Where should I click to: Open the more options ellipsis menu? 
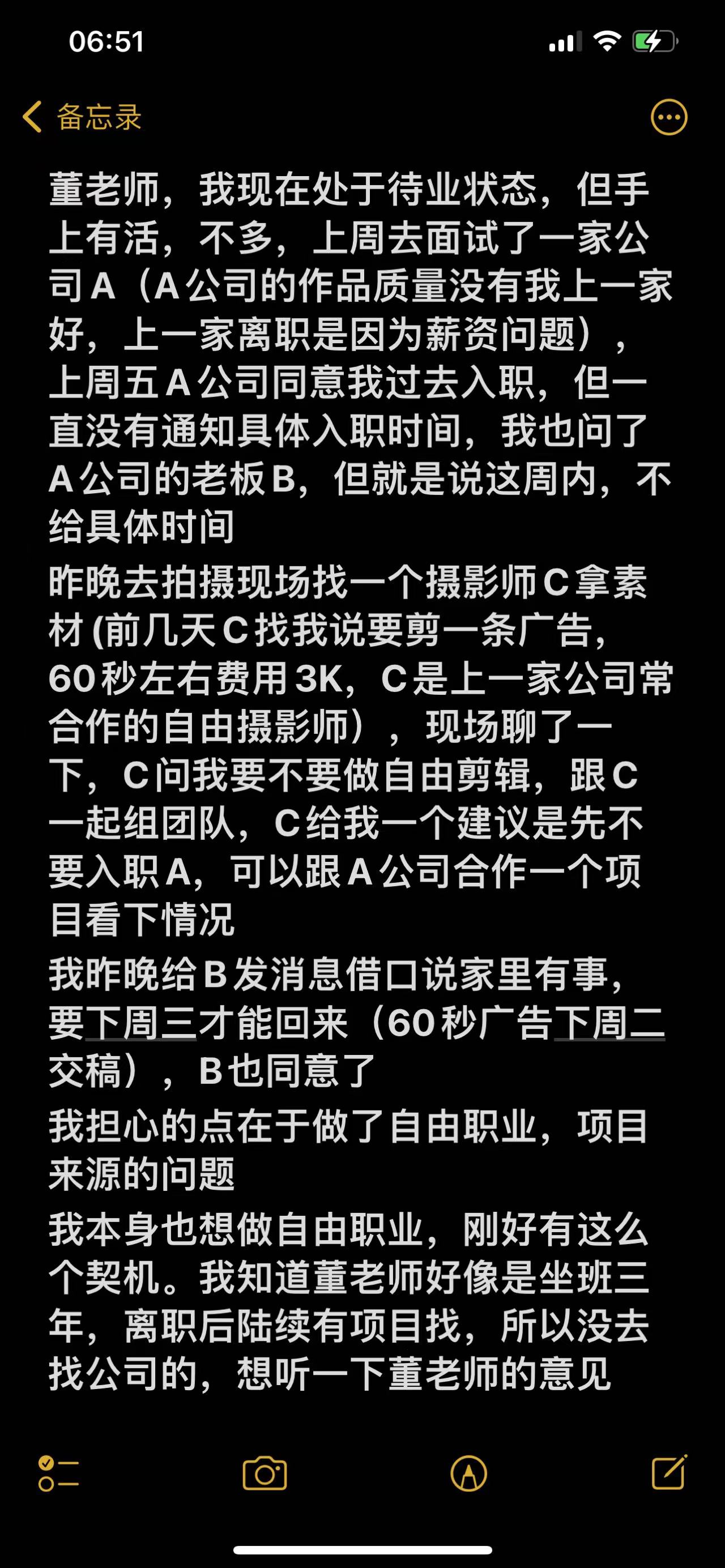point(668,117)
